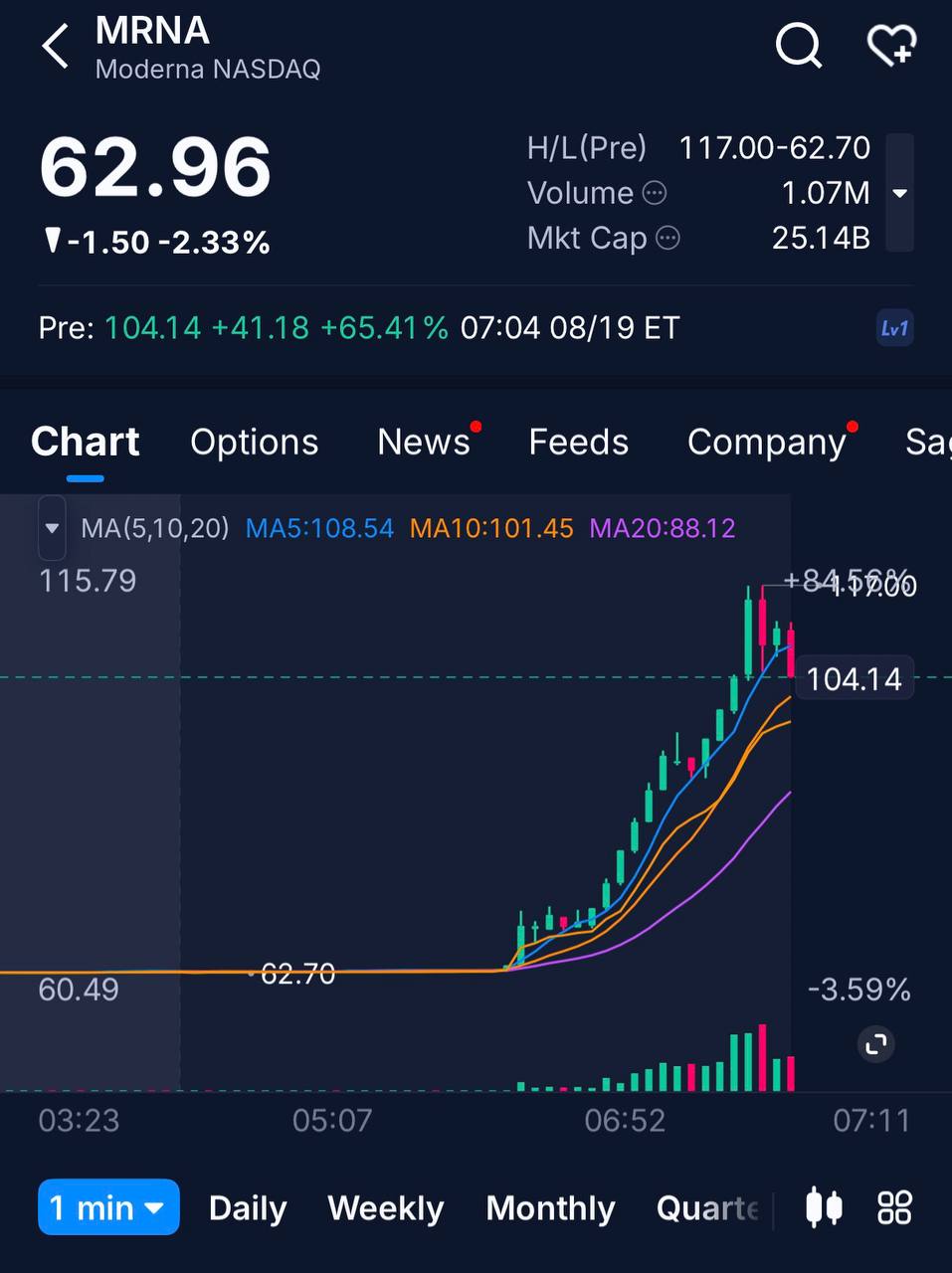Open the News tab
The width and height of the screenshot is (952, 1273).
(424, 442)
